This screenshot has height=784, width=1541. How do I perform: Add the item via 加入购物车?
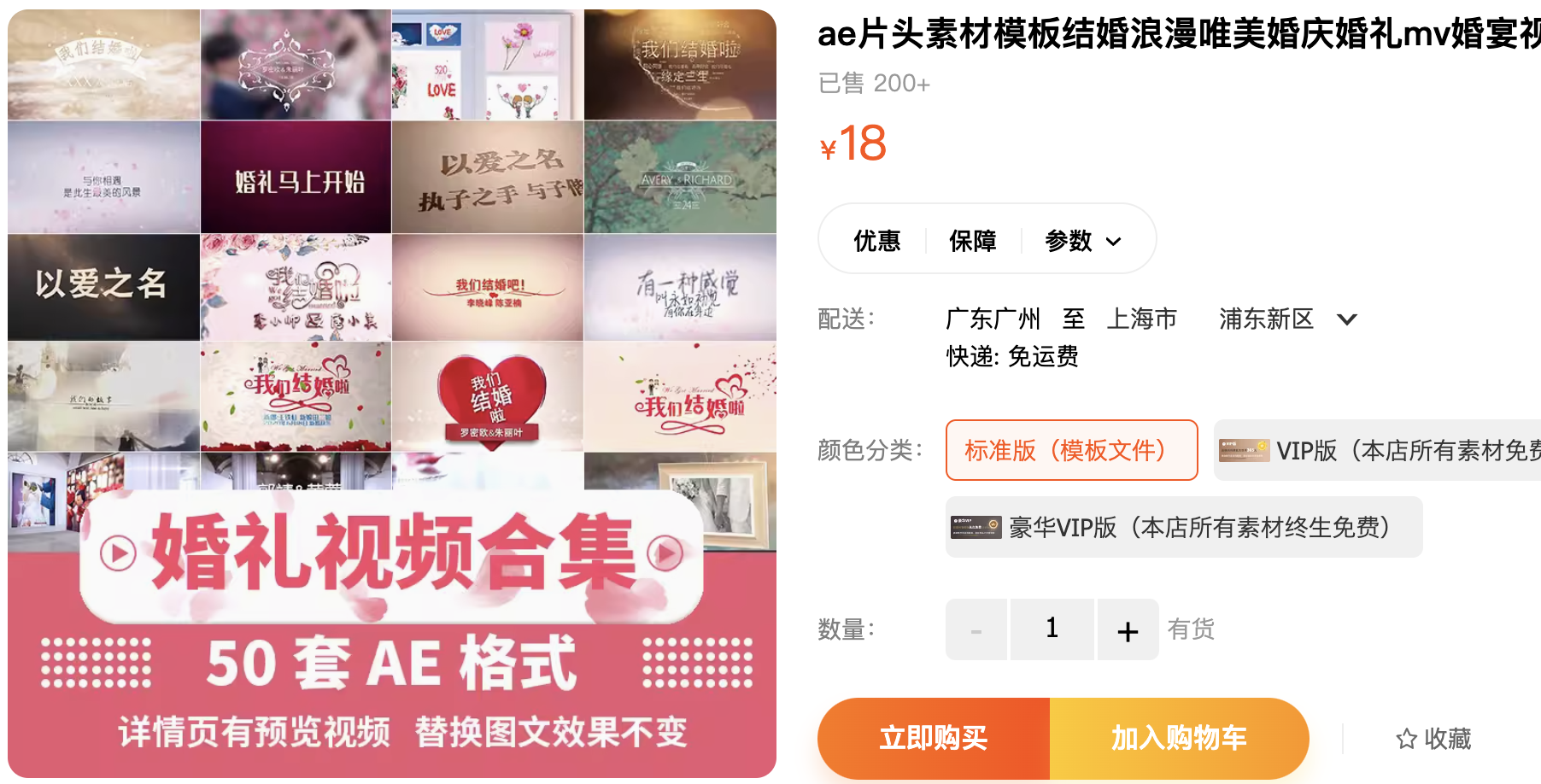click(1179, 738)
